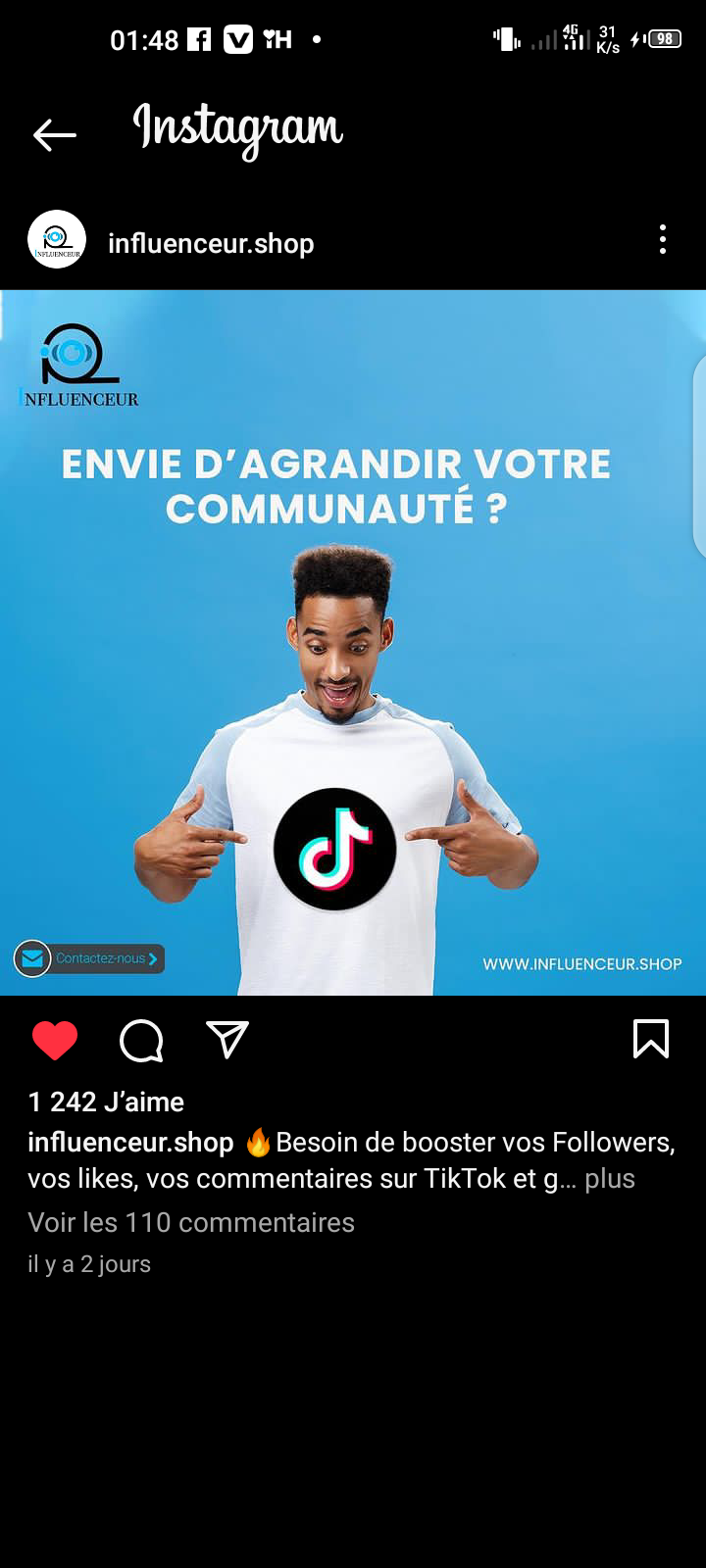Image resolution: width=706 pixels, height=1568 pixels.
Task: Open influenceur.shop profile picture
Action: (x=57, y=240)
